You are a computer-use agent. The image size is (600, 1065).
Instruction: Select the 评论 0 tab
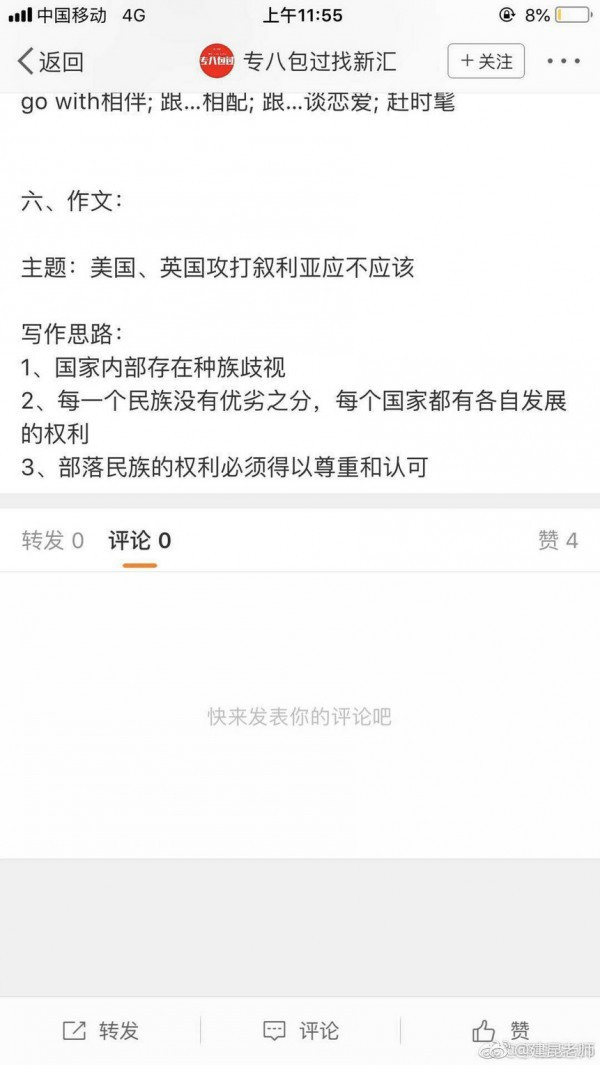[x=139, y=541]
